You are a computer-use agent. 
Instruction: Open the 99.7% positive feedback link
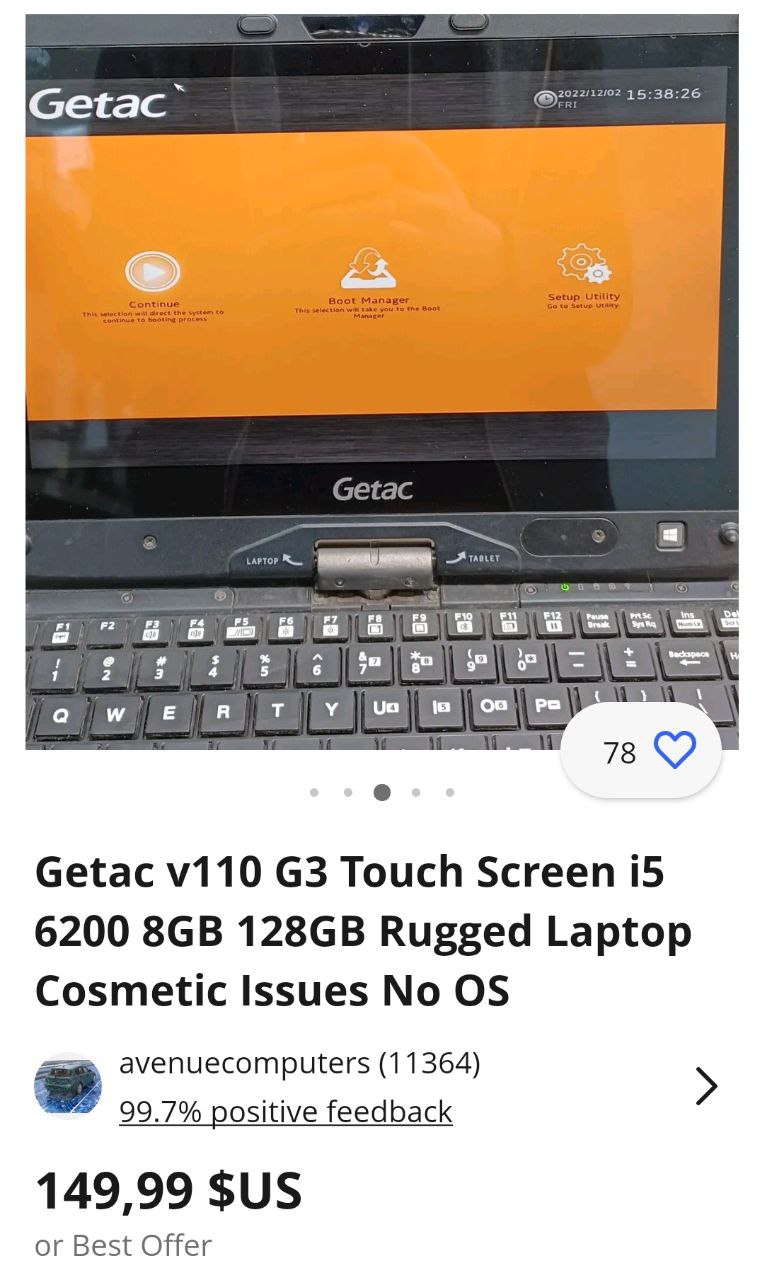pos(285,1111)
